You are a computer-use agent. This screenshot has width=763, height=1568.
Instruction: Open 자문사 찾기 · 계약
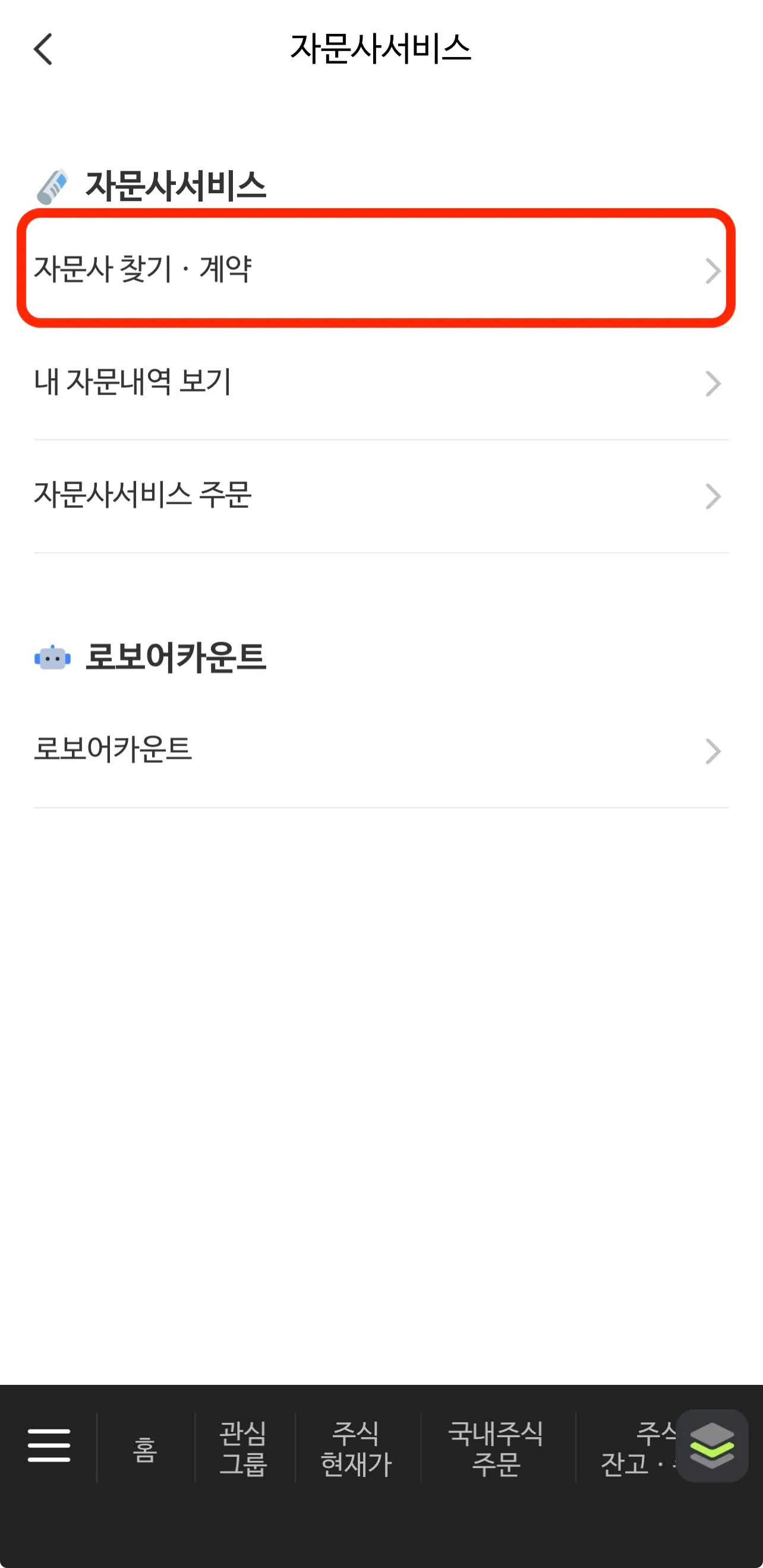coord(377,269)
